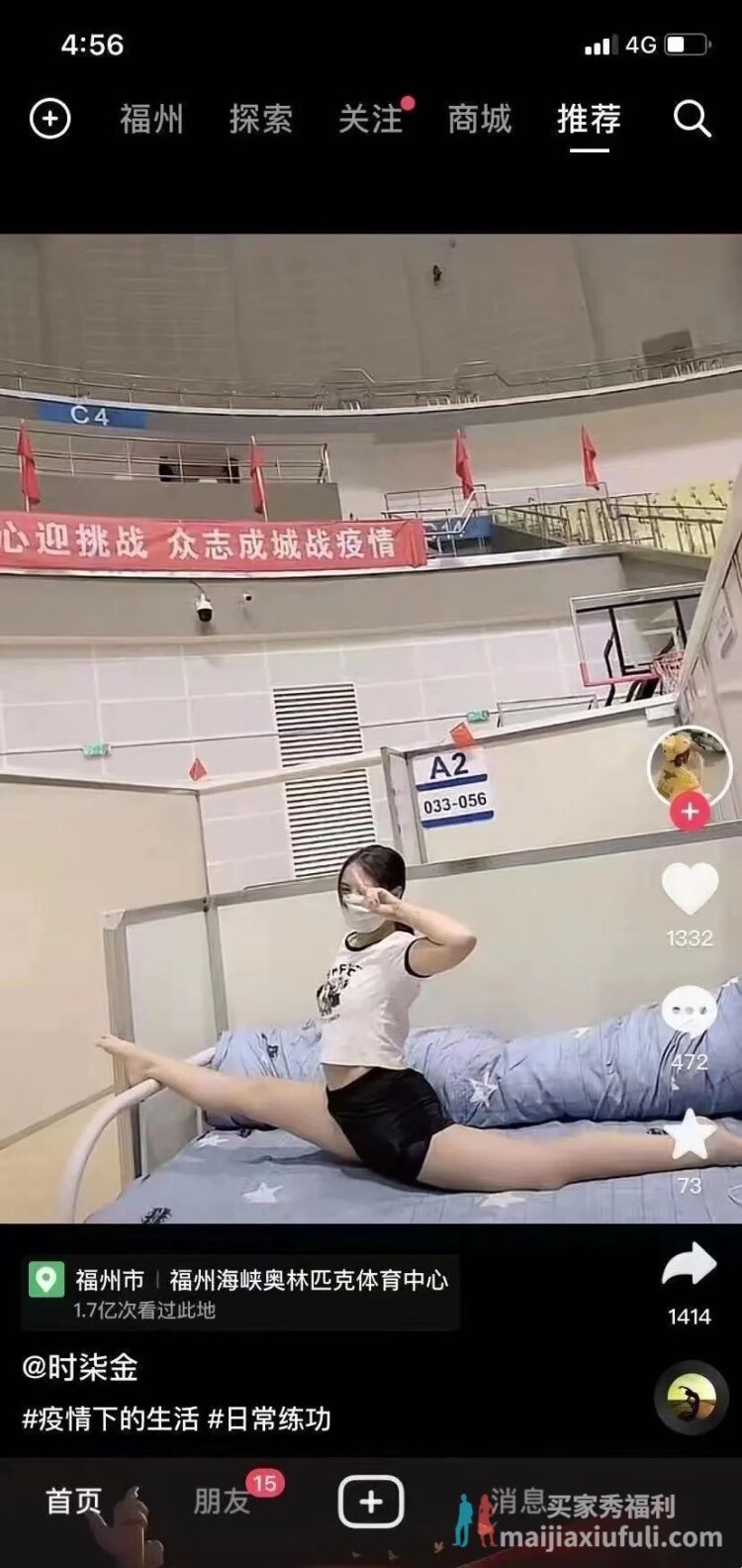
Task: Open the 朋友 bottom tab
Action: coord(222,1501)
